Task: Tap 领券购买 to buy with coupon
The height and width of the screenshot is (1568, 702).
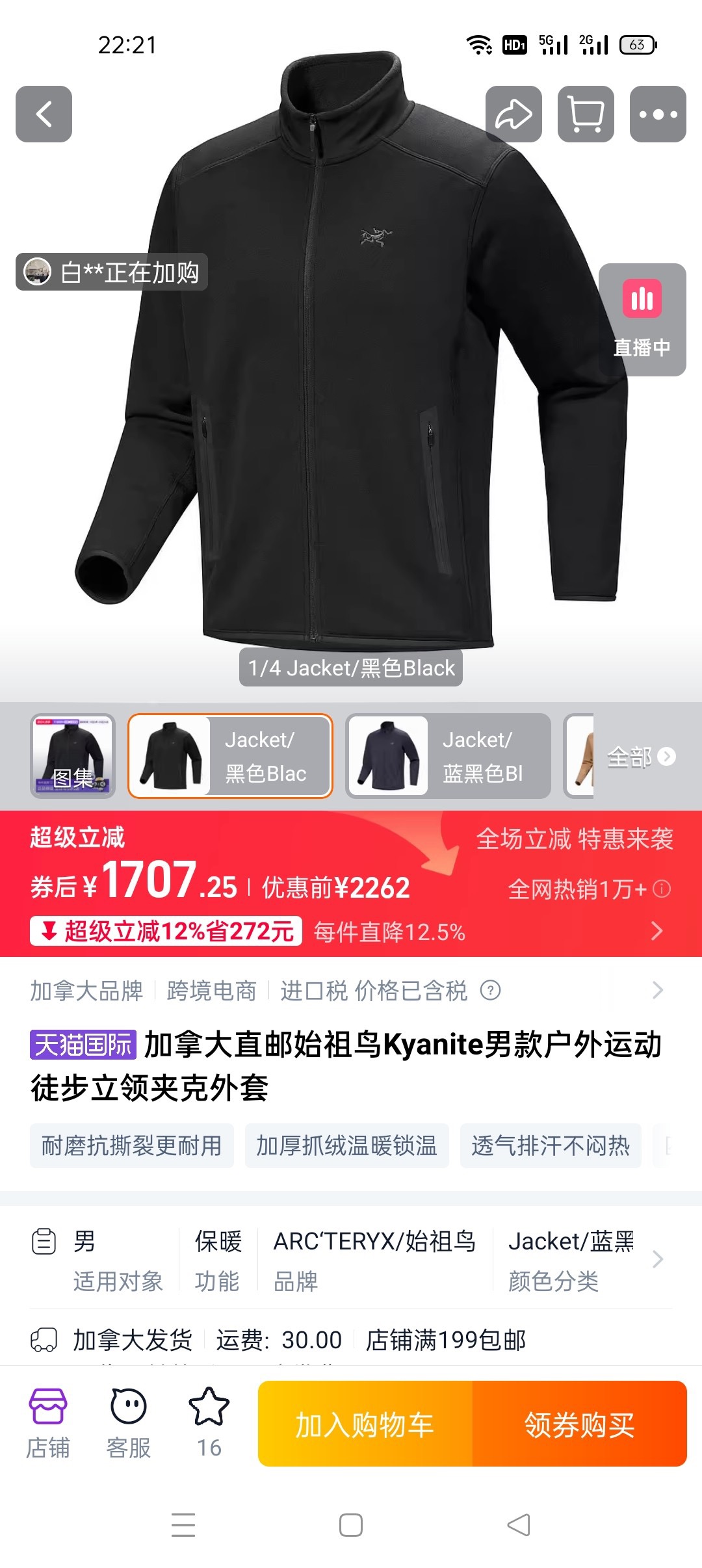Action: tap(580, 1424)
